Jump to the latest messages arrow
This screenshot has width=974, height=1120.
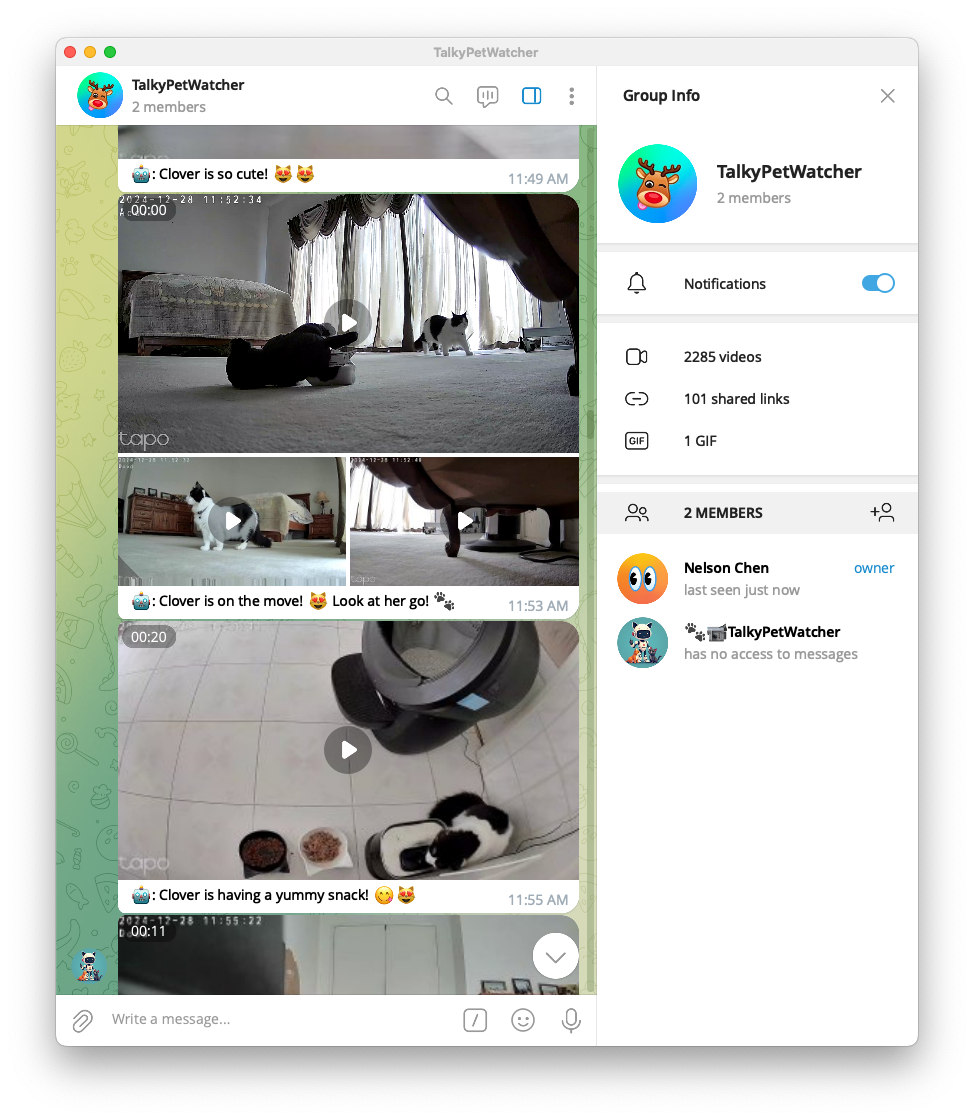click(x=555, y=956)
